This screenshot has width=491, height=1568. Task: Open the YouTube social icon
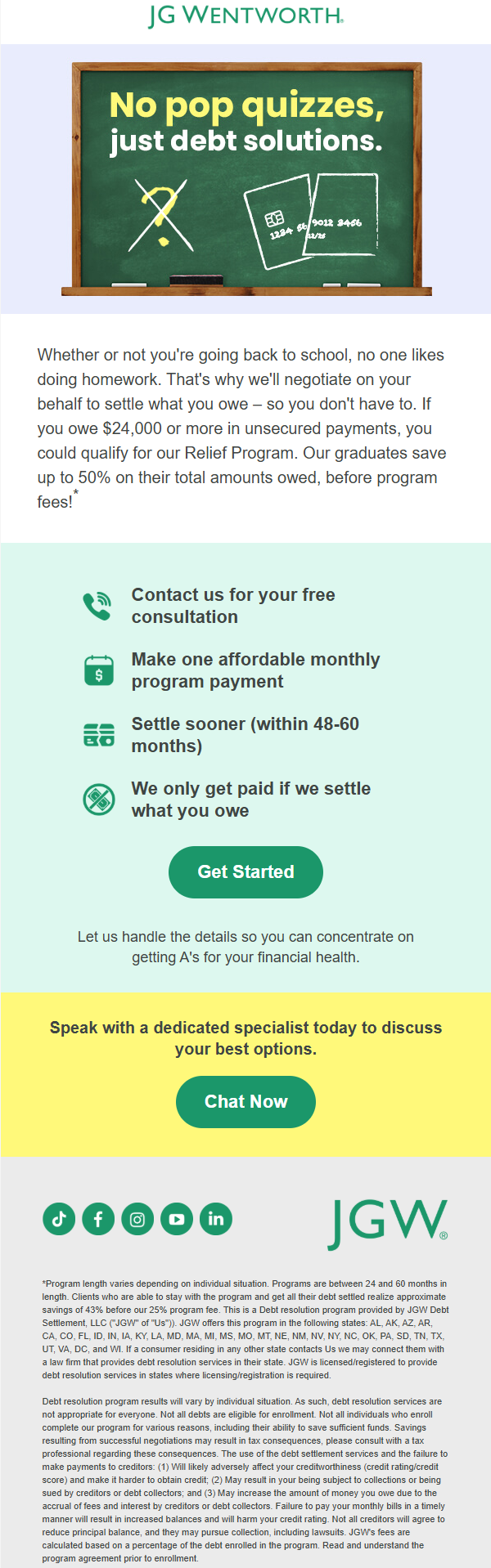[x=177, y=1219]
